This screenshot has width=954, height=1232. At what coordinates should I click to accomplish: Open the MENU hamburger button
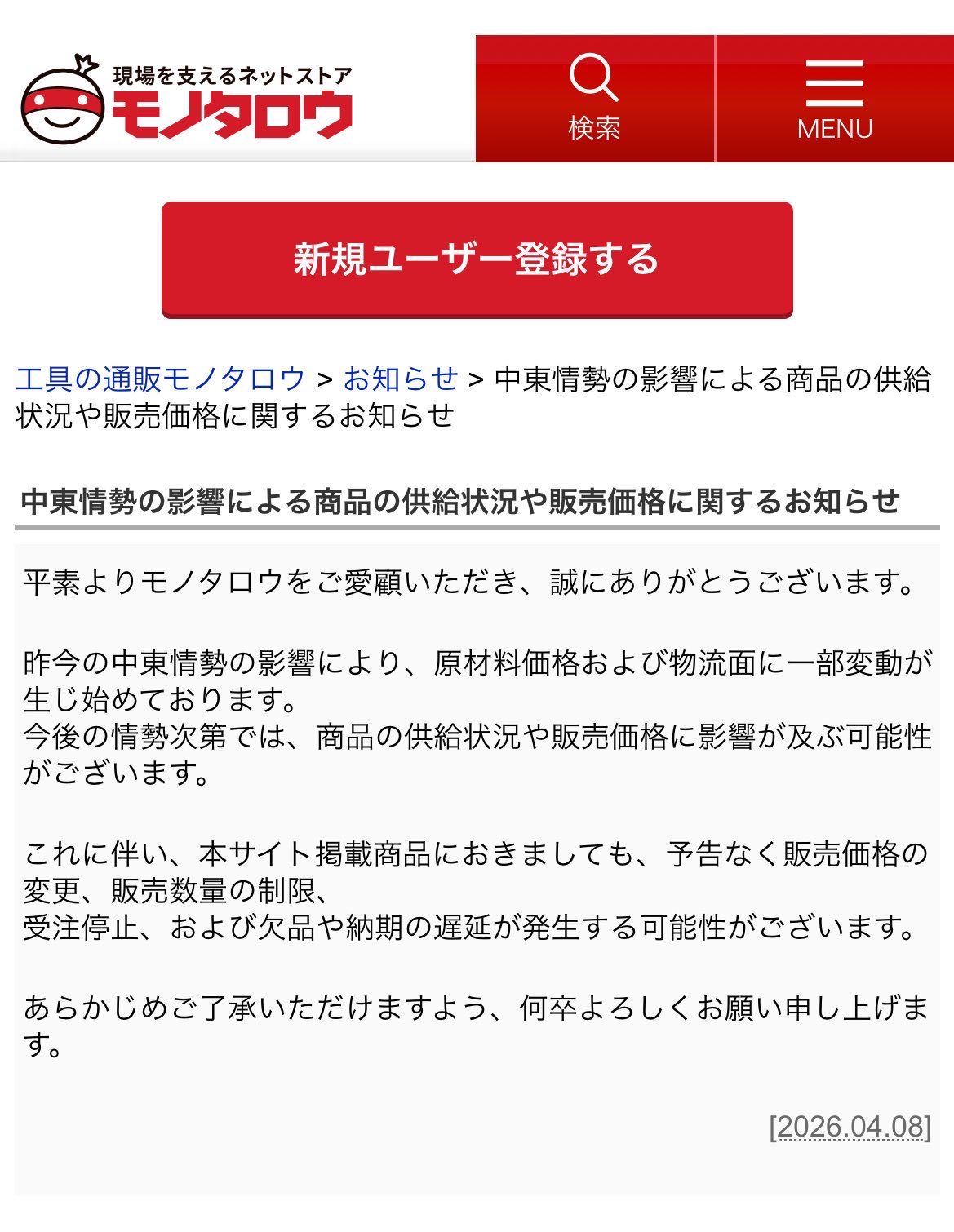point(835,99)
